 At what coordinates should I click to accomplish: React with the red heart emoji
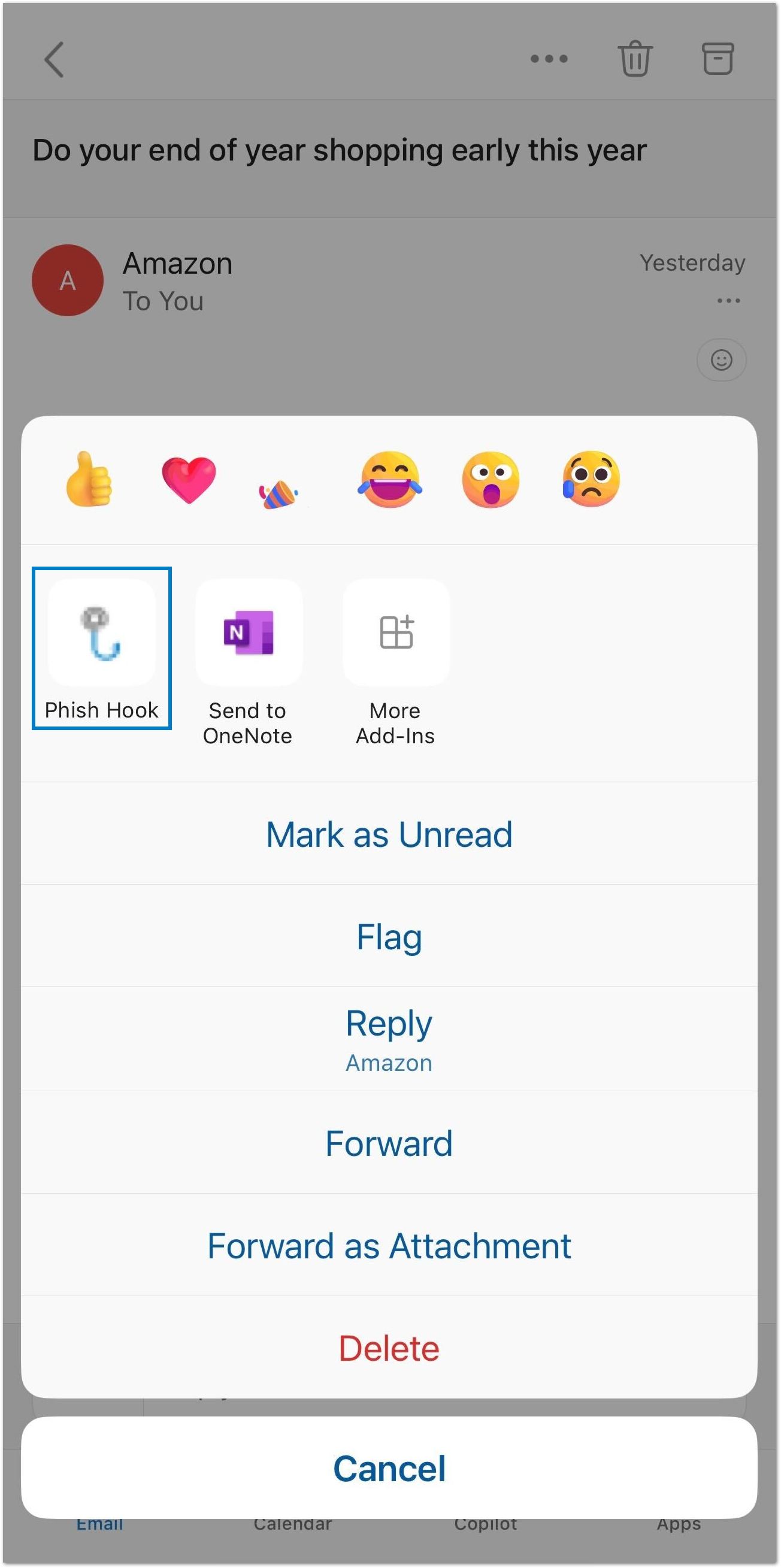(189, 479)
